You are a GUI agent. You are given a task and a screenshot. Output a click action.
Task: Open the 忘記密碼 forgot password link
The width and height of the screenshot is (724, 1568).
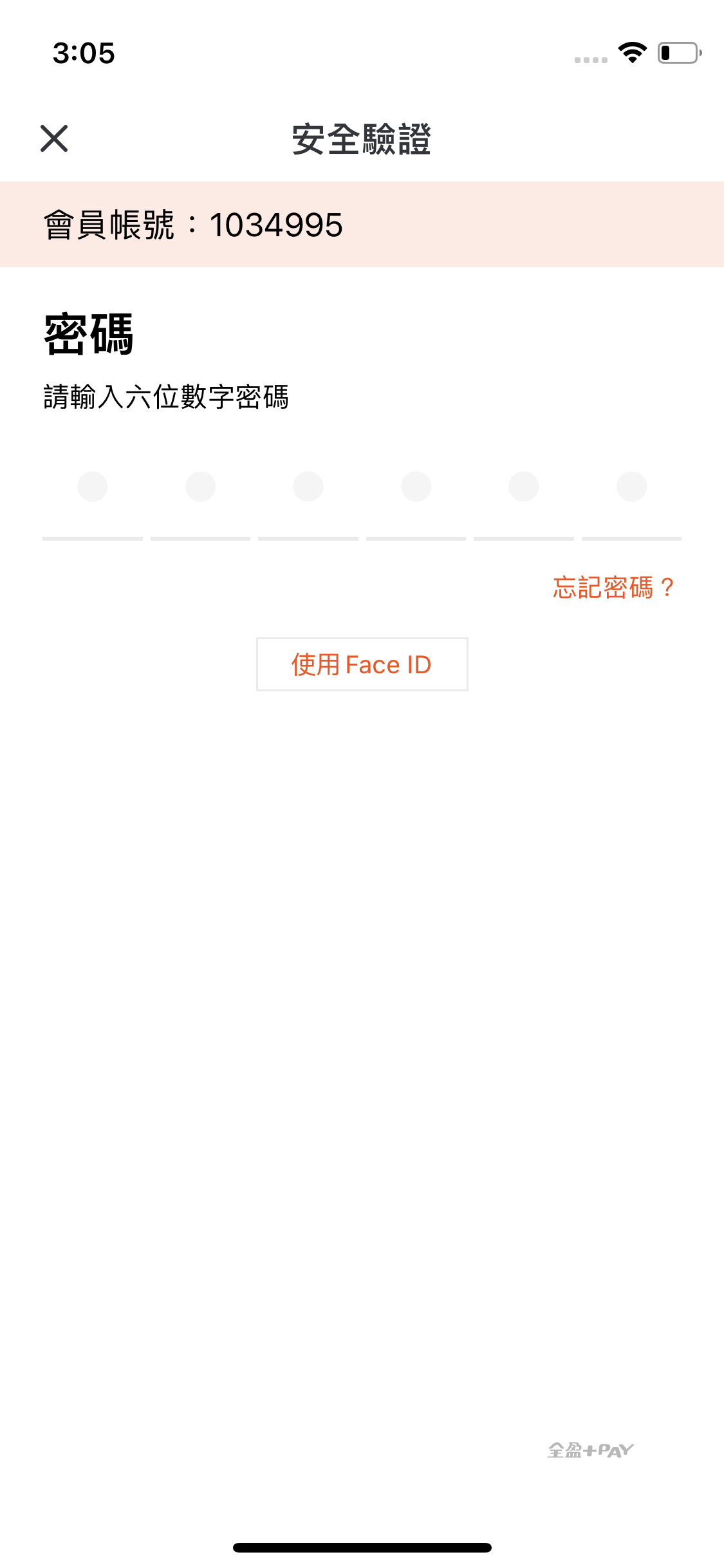pyautogui.click(x=613, y=587)
